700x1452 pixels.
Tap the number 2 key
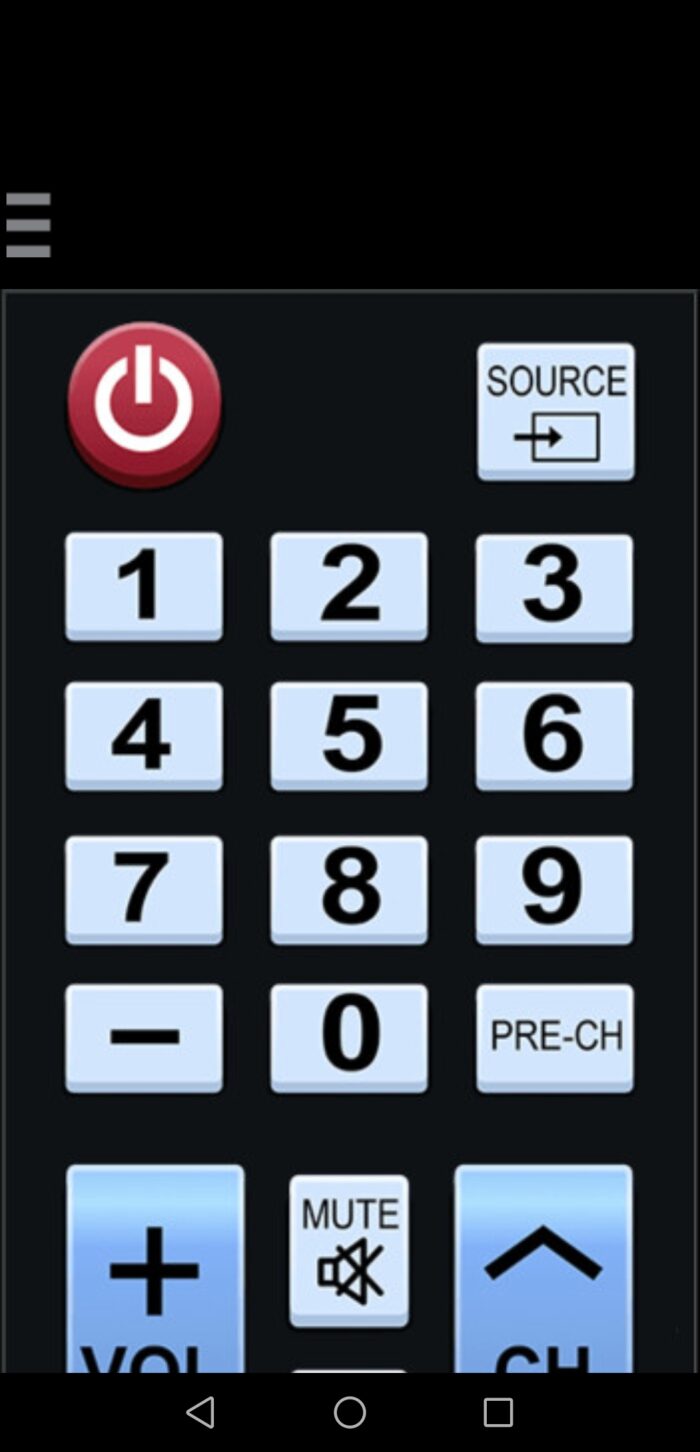point(349,586)
